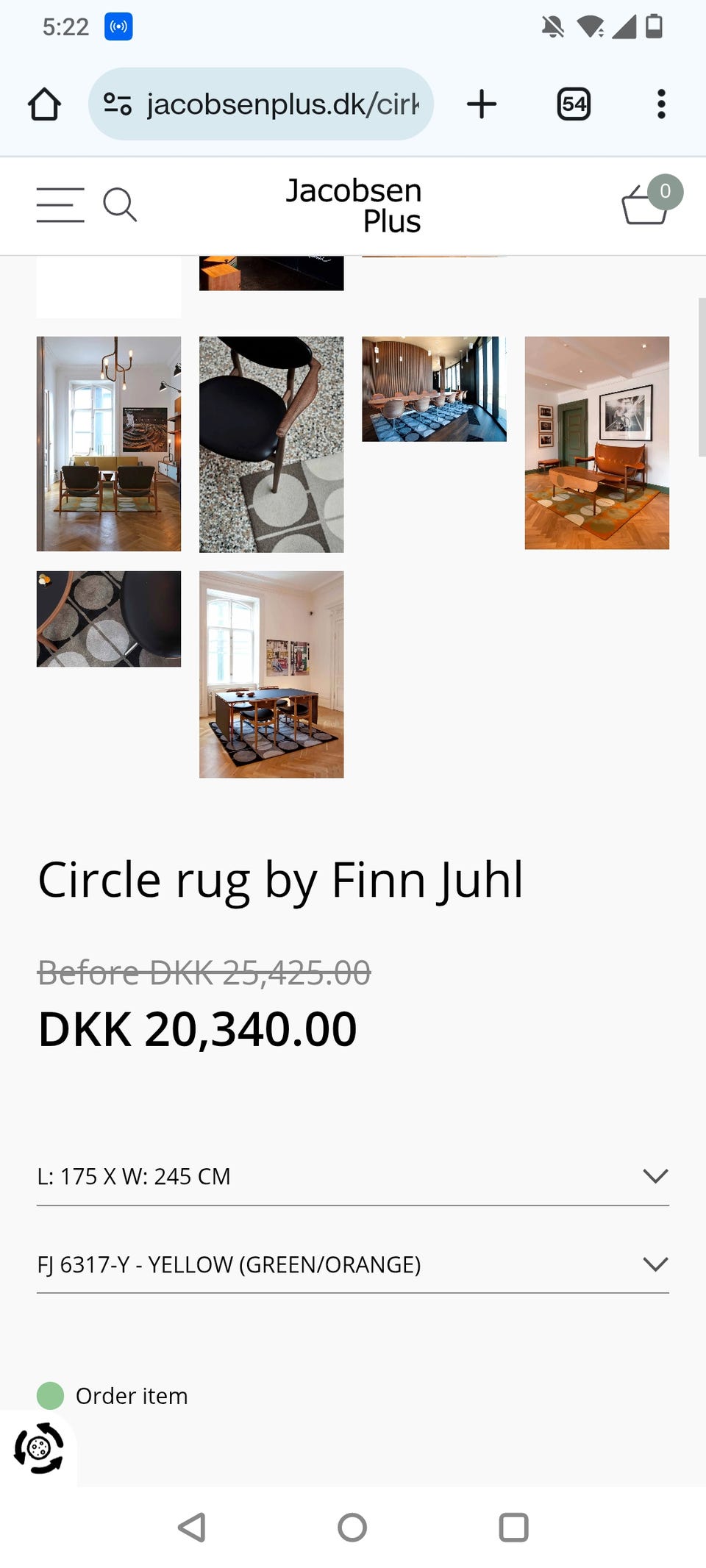Go to Jacobsen Plus homepage logo

click(354, 205)
